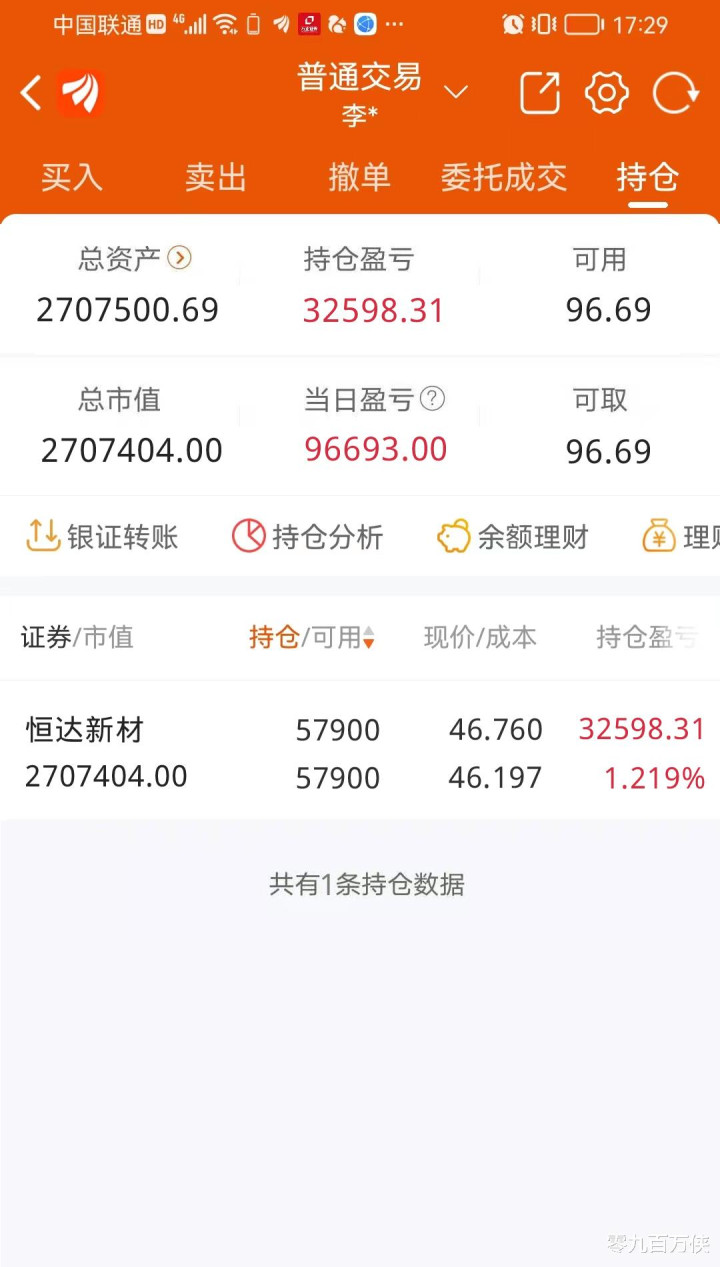Select the 持仓 tab
The width and height of the screenshot is (720, 1267).
[x=648, y=178]
